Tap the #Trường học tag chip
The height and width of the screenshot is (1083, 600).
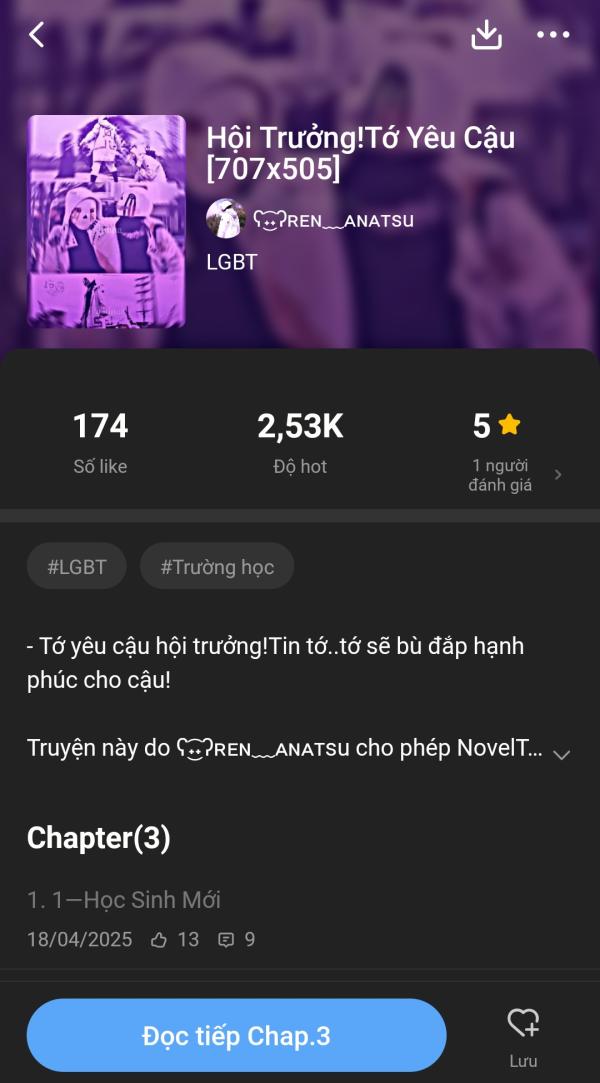tap(217, 567)
